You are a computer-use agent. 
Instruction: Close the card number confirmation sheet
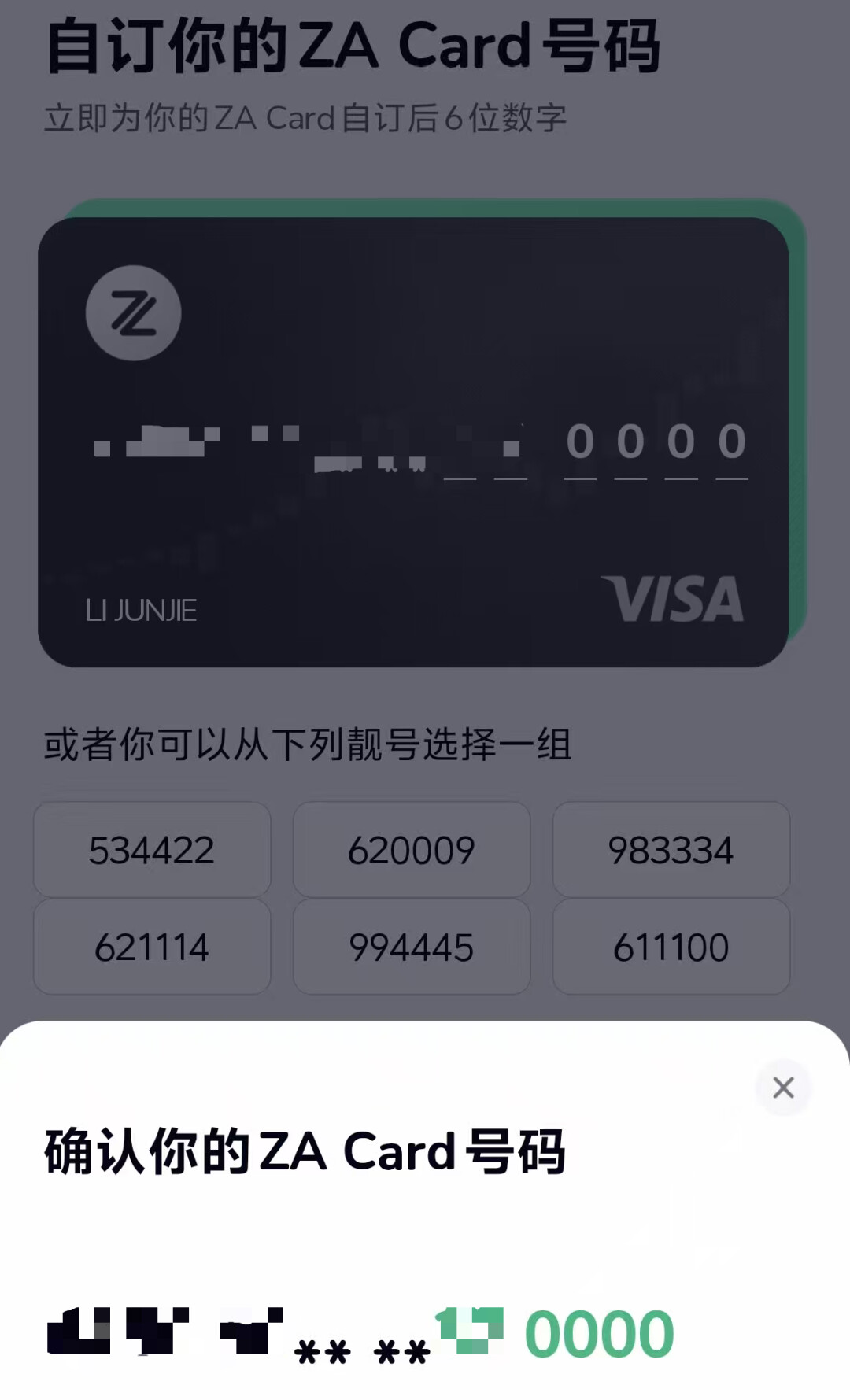(783, 1088)
